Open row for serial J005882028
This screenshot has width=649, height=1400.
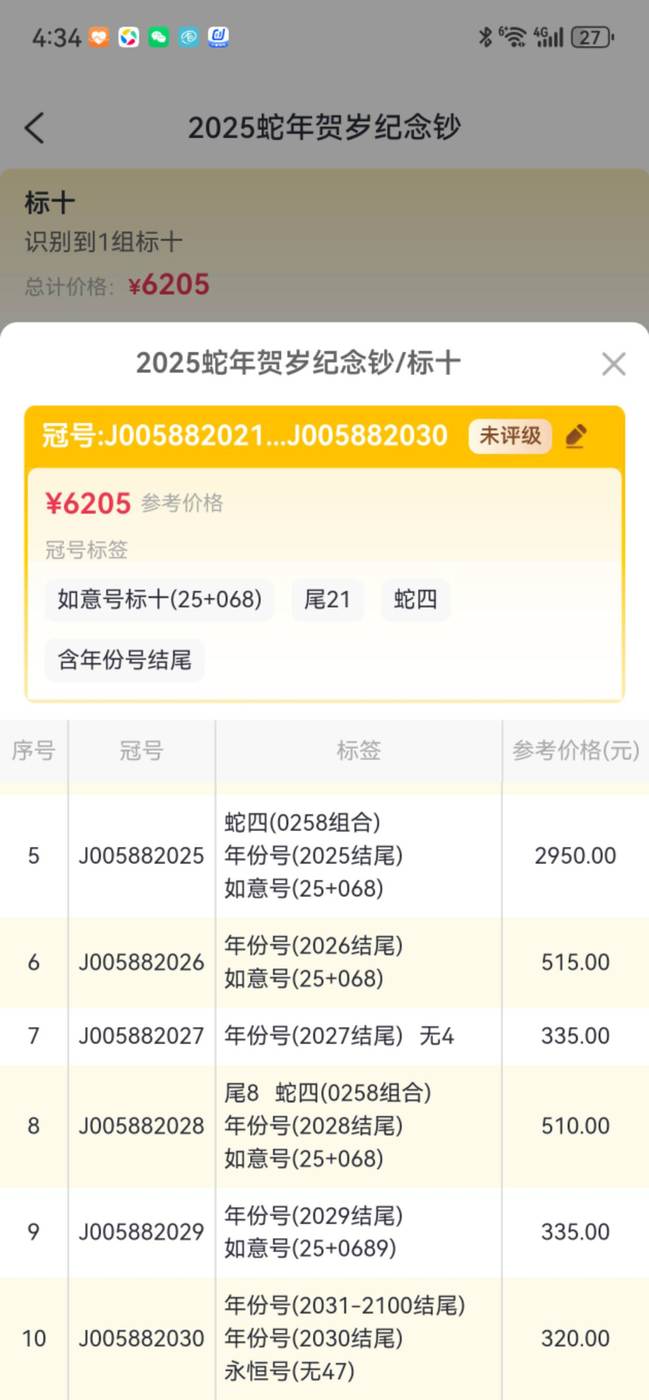pos(324,1126)
